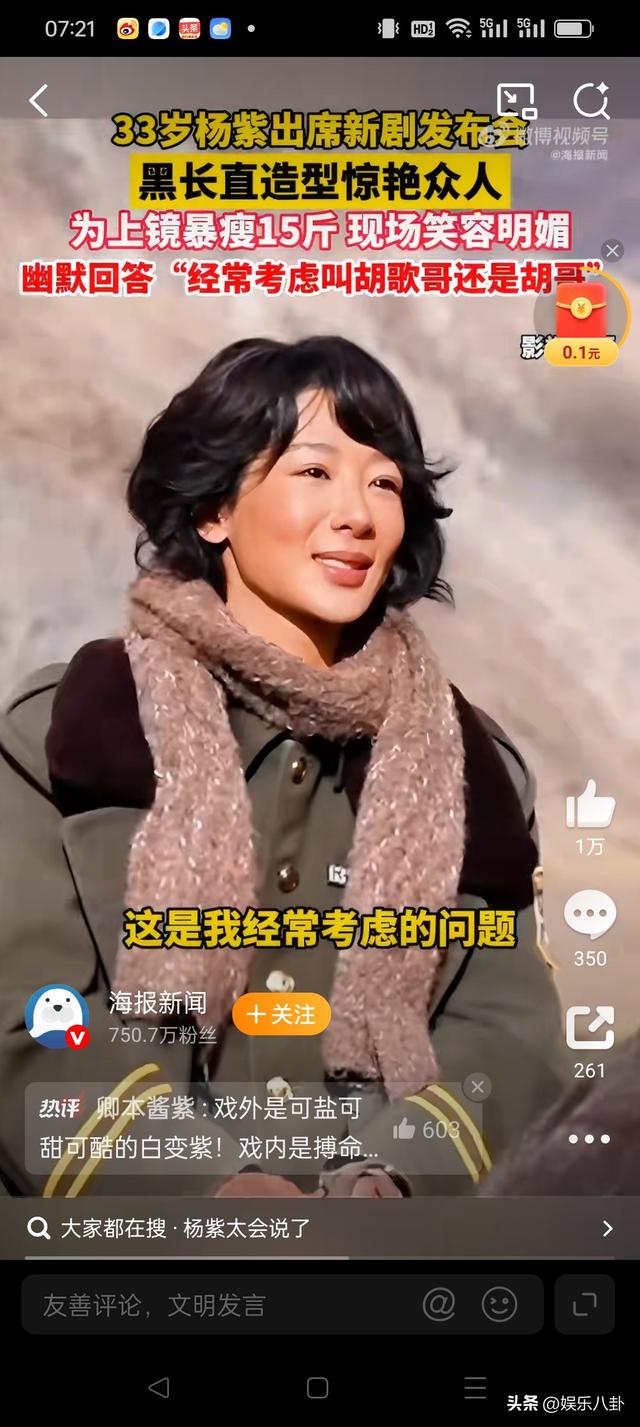Viewport: 640px width, 1427px height.
Task: Open 海报新闻 profile avatar
Action: click(x=57, y=1017)
